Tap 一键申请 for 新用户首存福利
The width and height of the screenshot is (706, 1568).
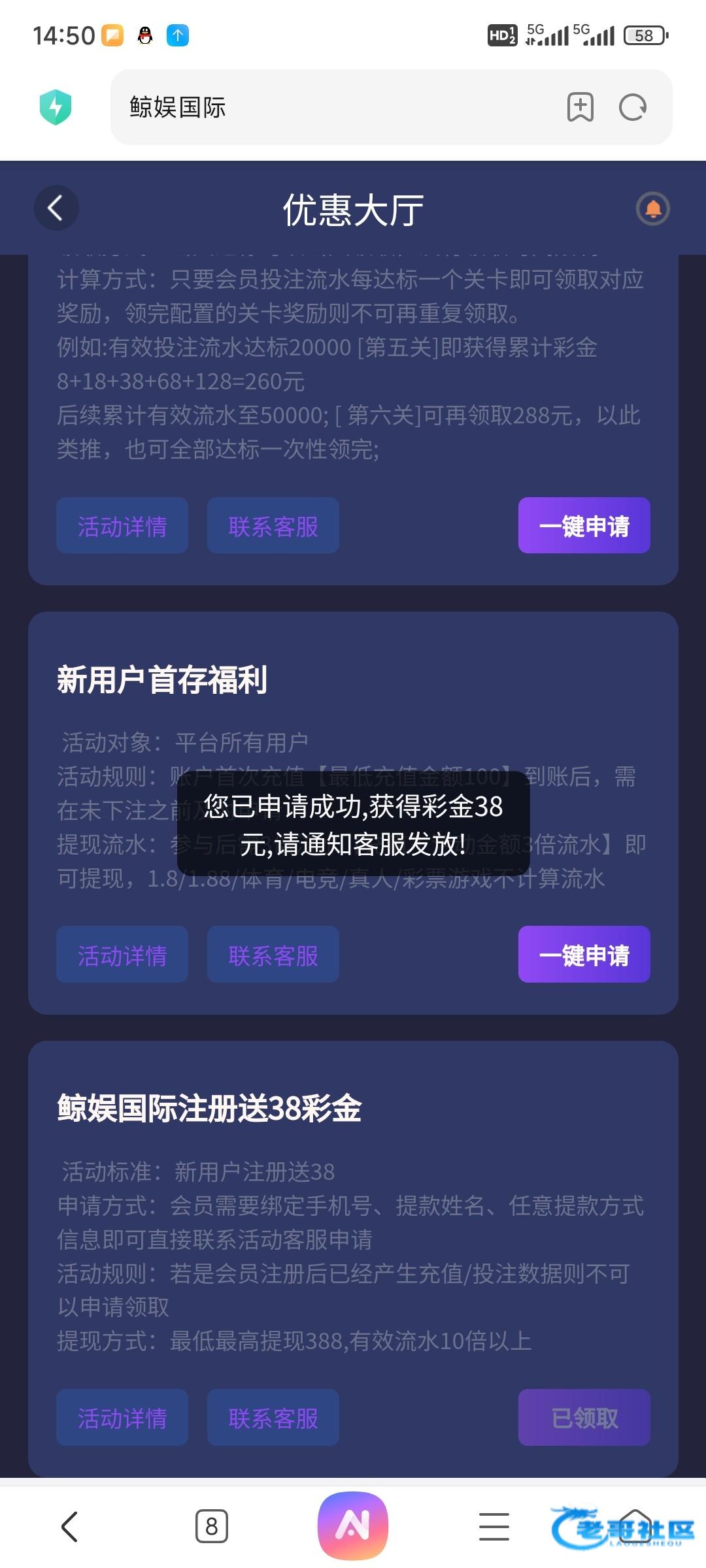click(x=584, y=954)
